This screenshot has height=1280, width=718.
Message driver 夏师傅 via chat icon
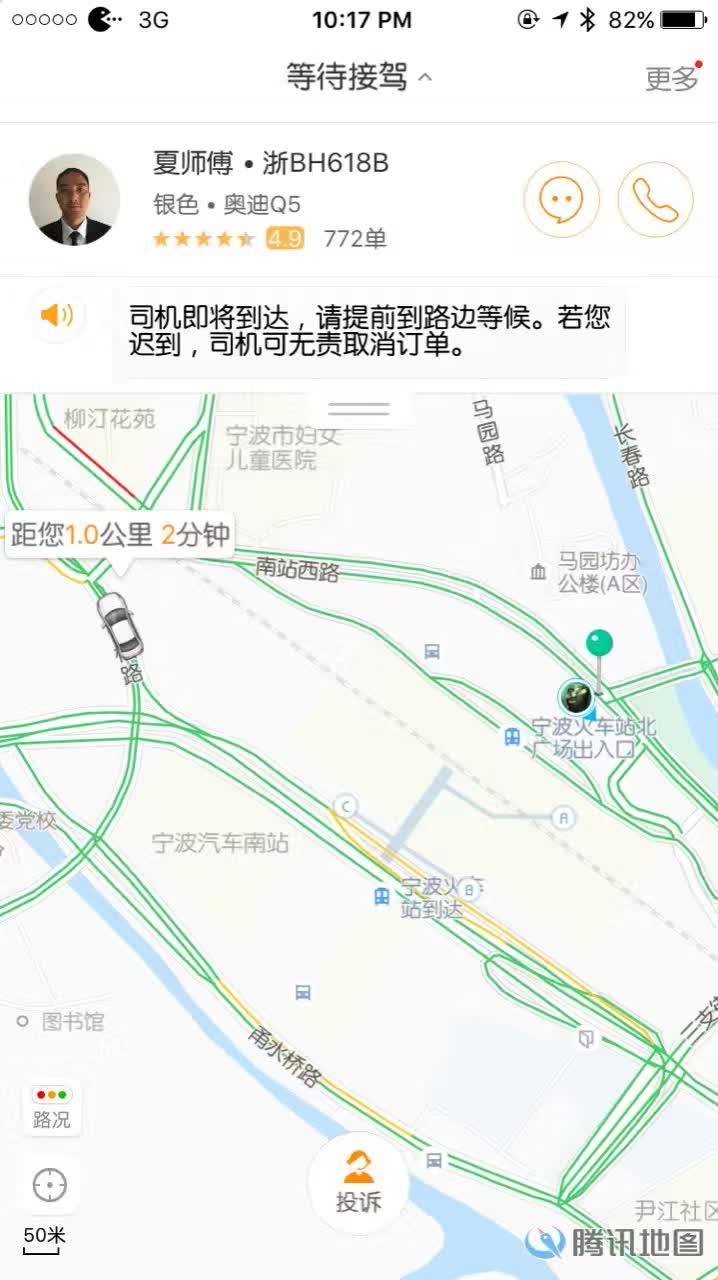click(x=561, y=200)
